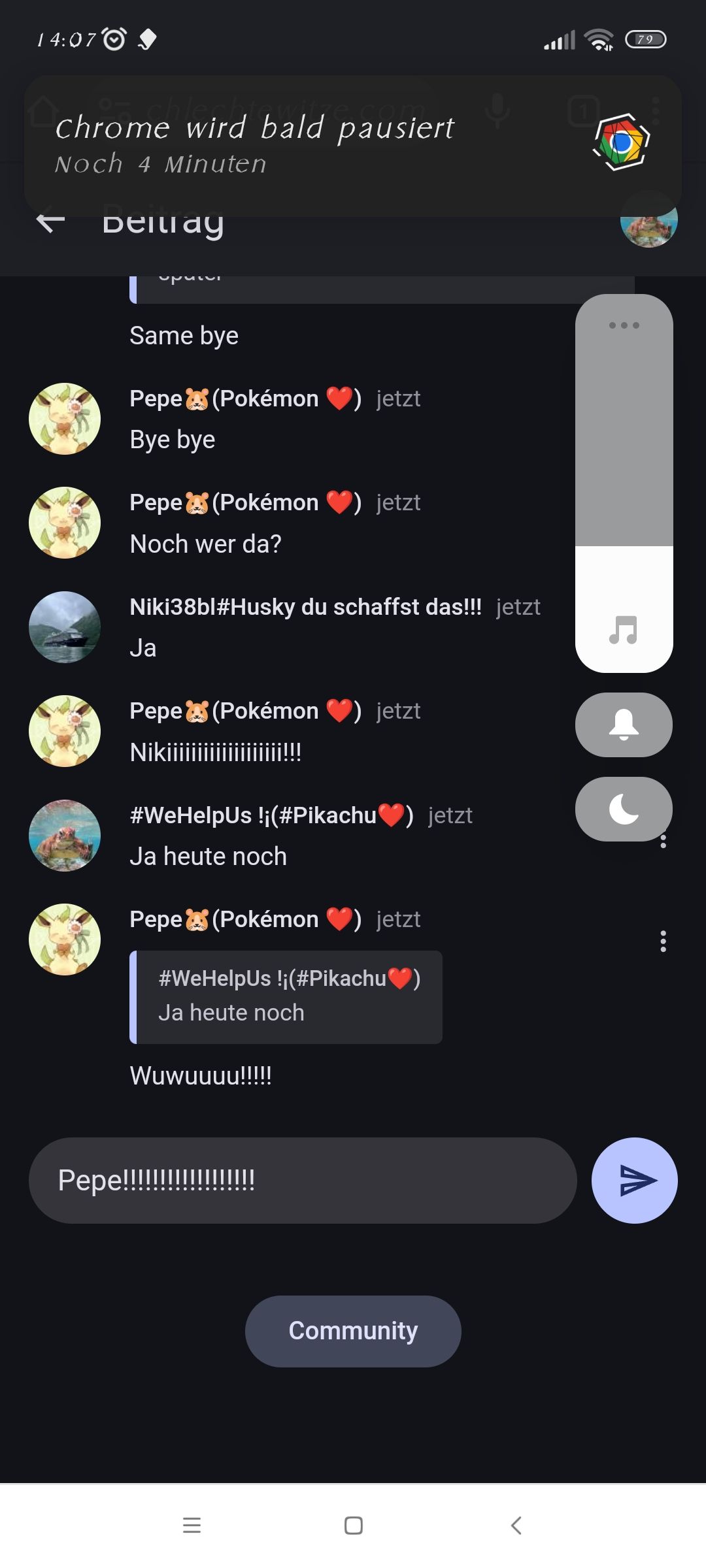Open the quoted message 'Ja heute noch'
This screenshot has height=1568, width=706.
coord(286,997)
